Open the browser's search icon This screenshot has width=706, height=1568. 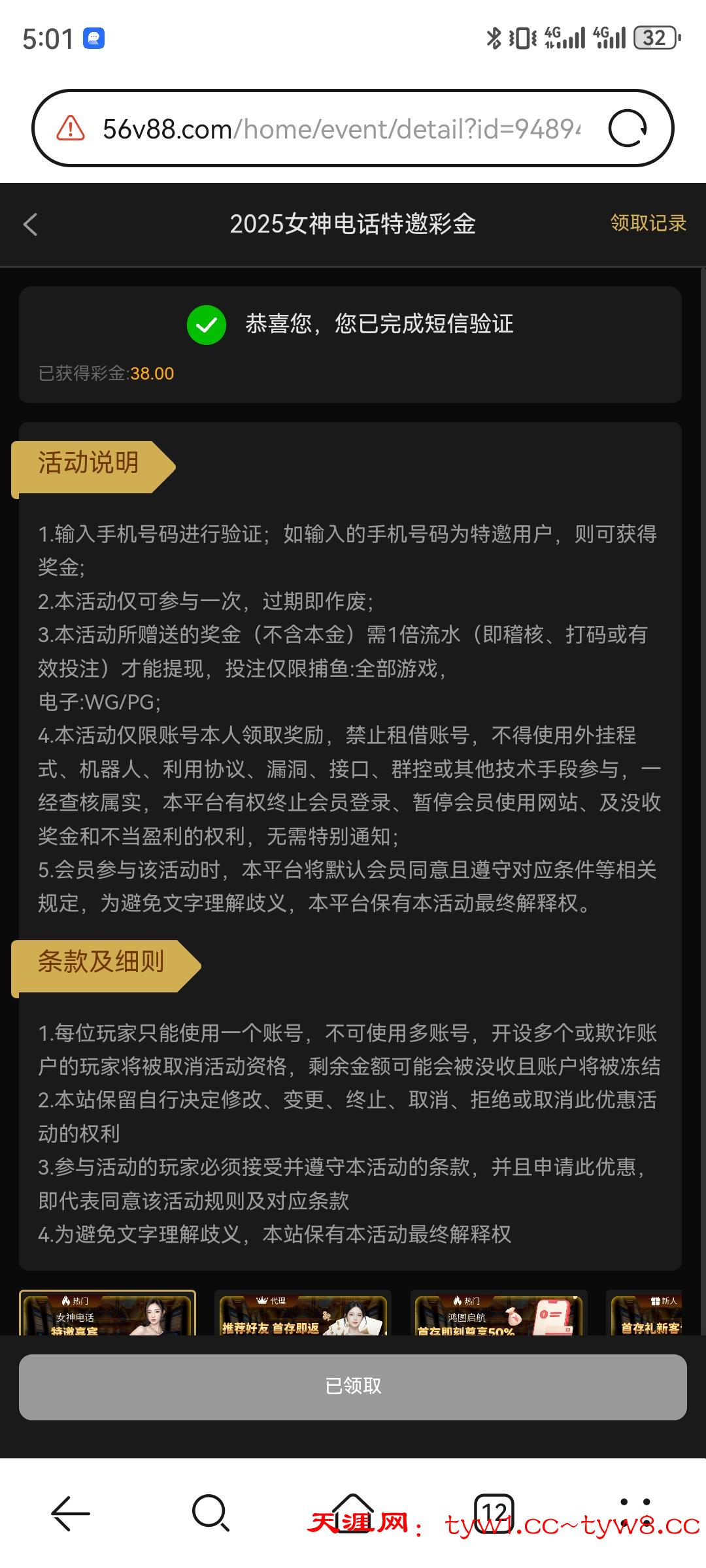point(210,1513)
